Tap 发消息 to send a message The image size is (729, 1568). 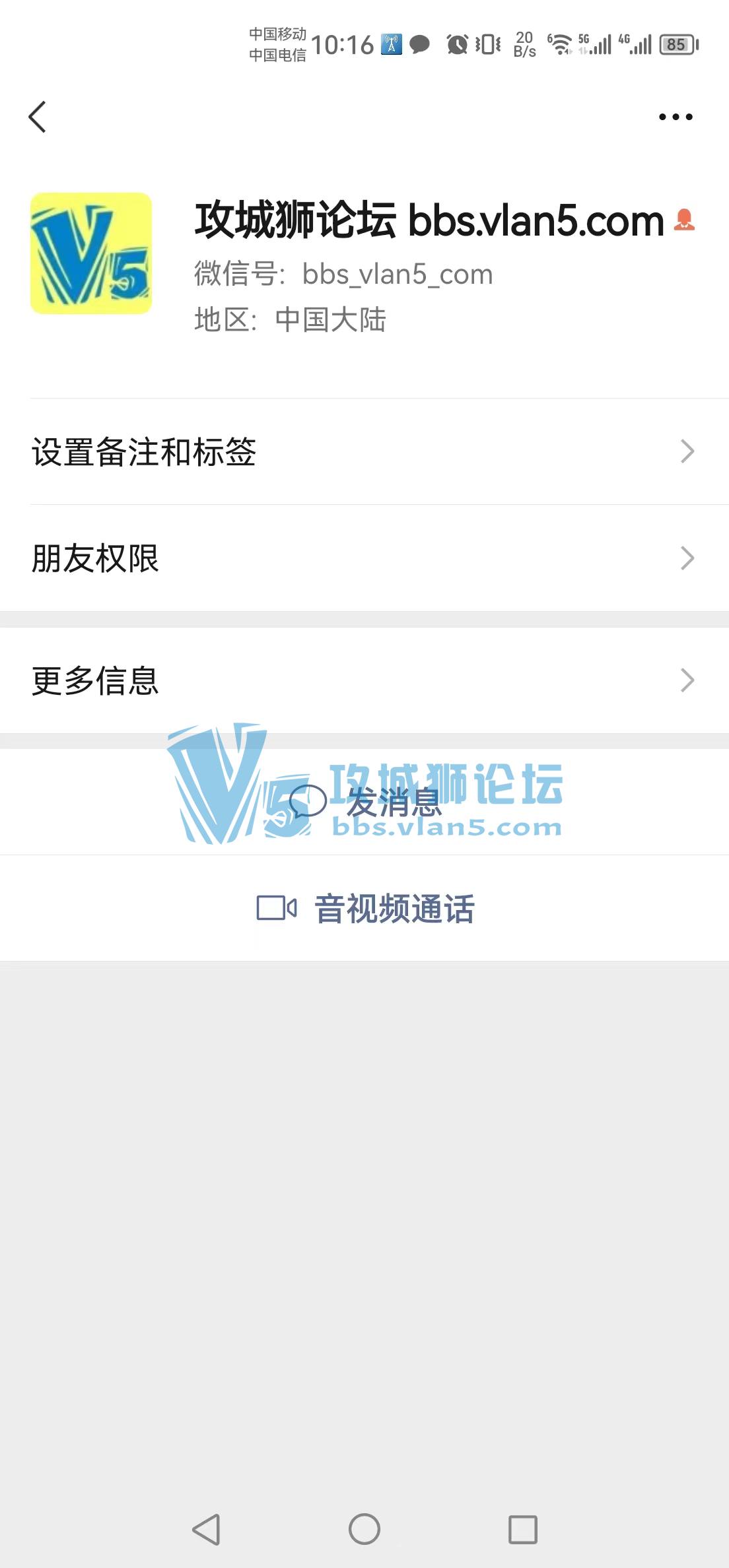coord(364,802)
